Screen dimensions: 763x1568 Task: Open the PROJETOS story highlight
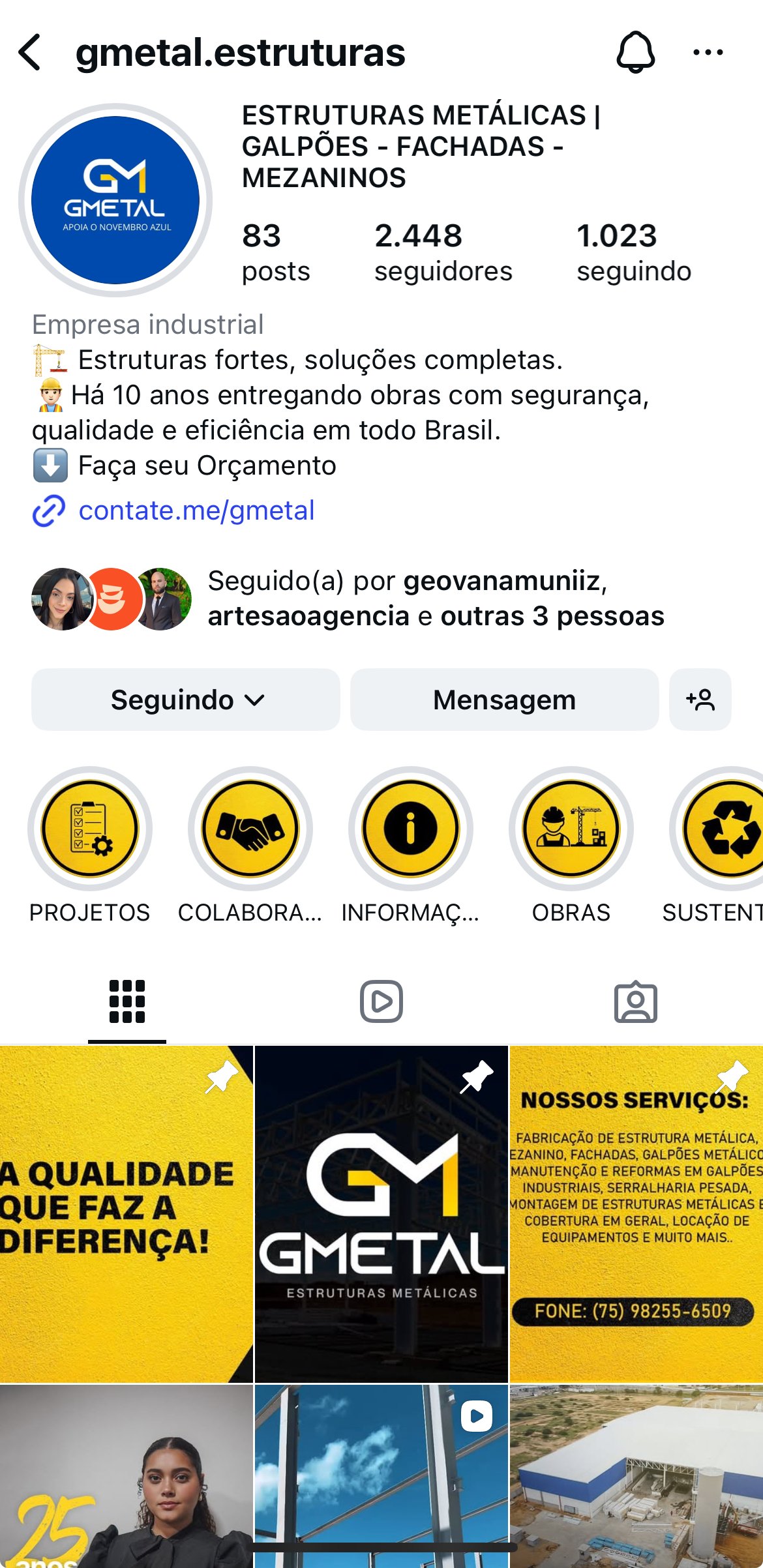coord(90,828)
